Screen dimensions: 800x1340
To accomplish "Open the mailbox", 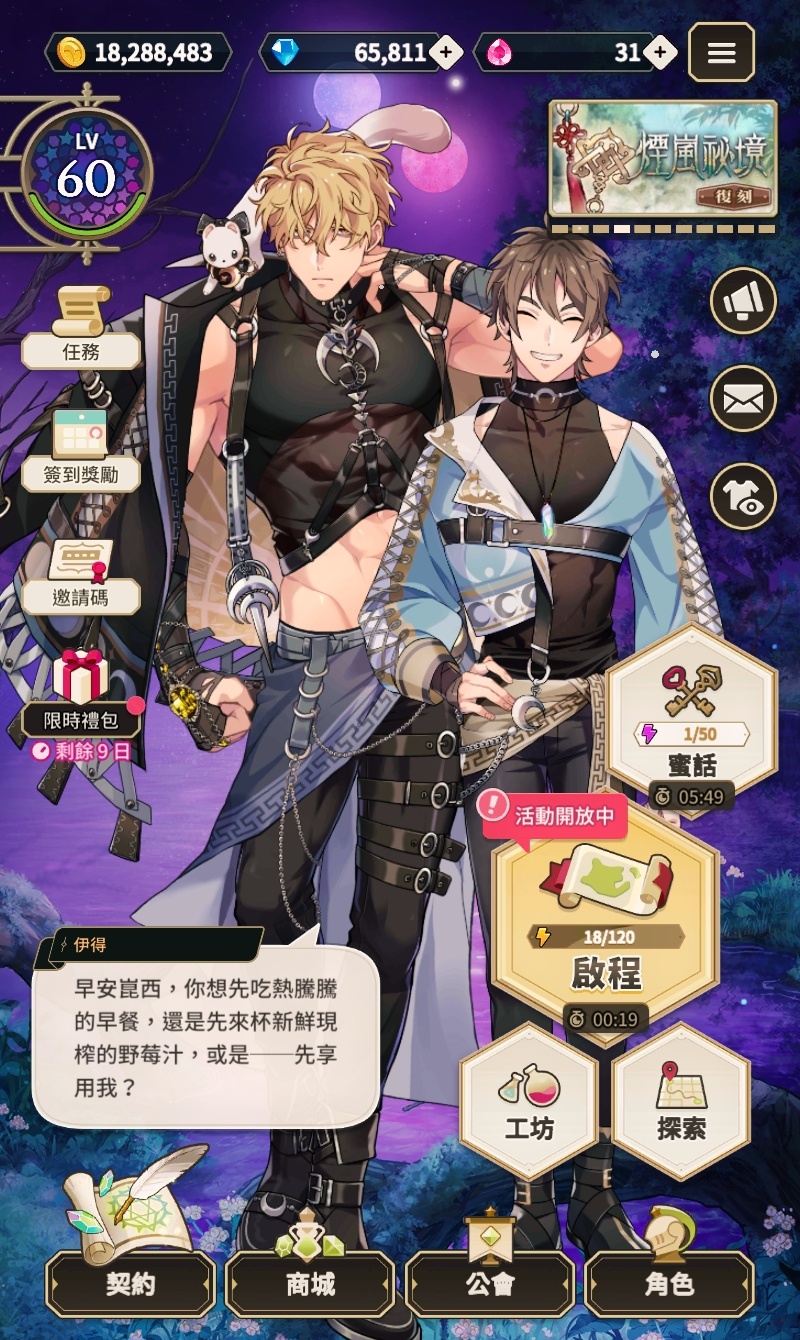I will click(x=743, y=400).
